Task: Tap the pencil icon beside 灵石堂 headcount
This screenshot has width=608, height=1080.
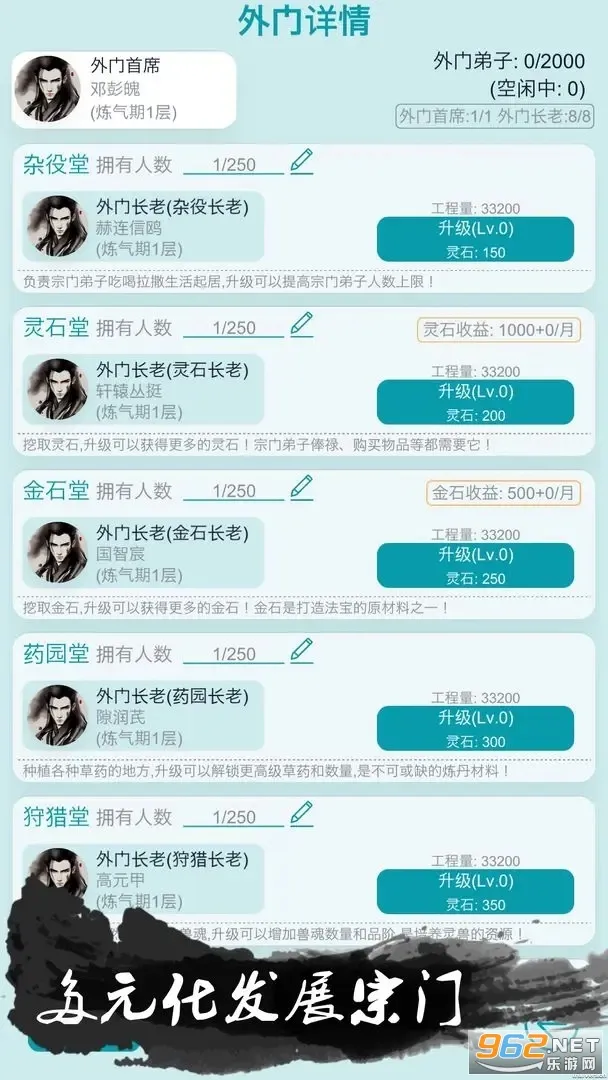Action: pyautogui.click(x=301, y=324)
